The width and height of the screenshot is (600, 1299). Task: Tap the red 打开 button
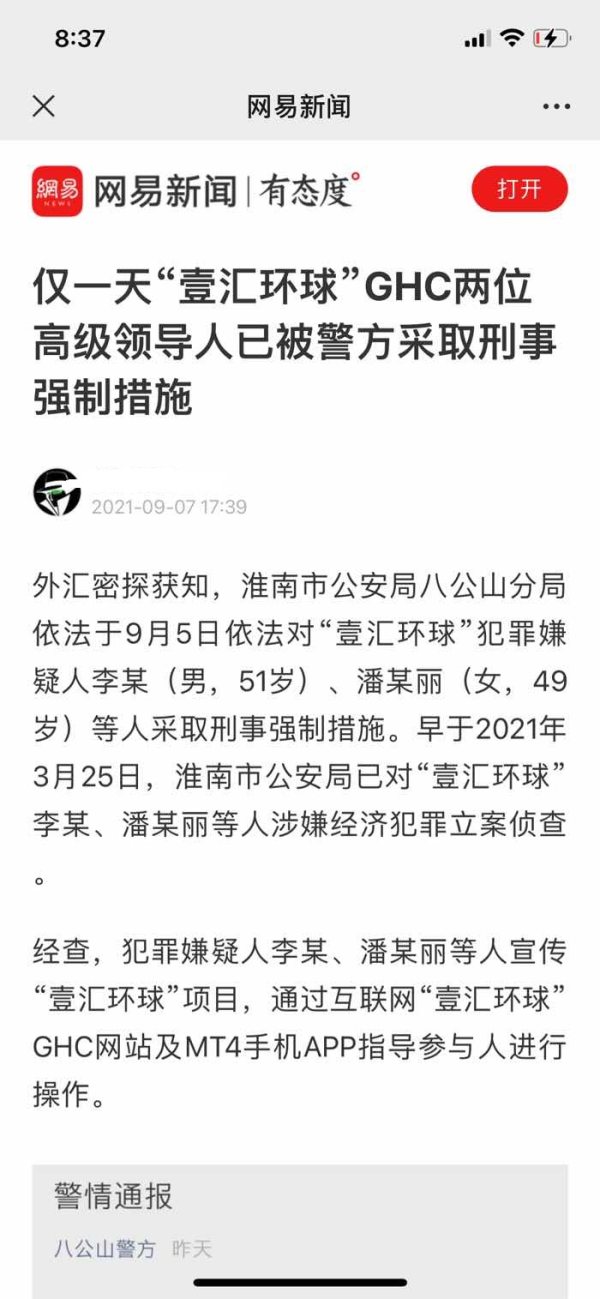(x=519, y=189)
